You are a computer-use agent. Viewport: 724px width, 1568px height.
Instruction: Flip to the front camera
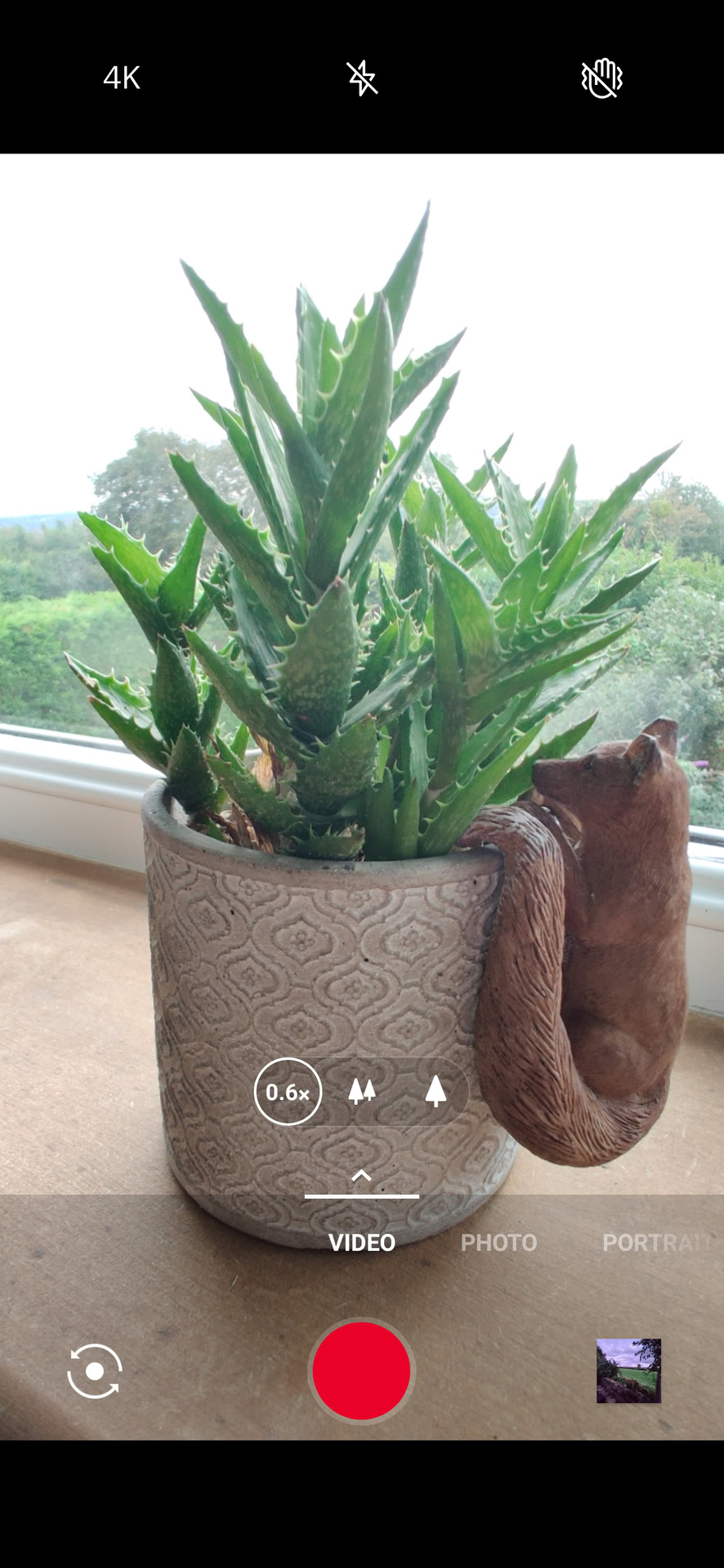pyautogui.click(x=95, y=1371)
